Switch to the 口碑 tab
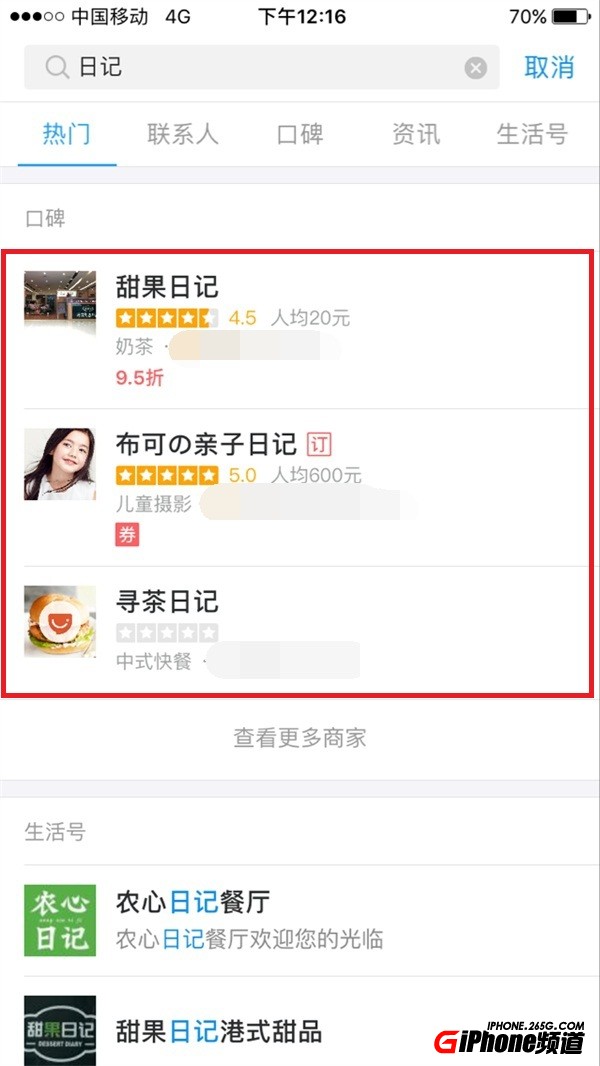The height and width of the screenshot is (1066, 600). (300, 134)
